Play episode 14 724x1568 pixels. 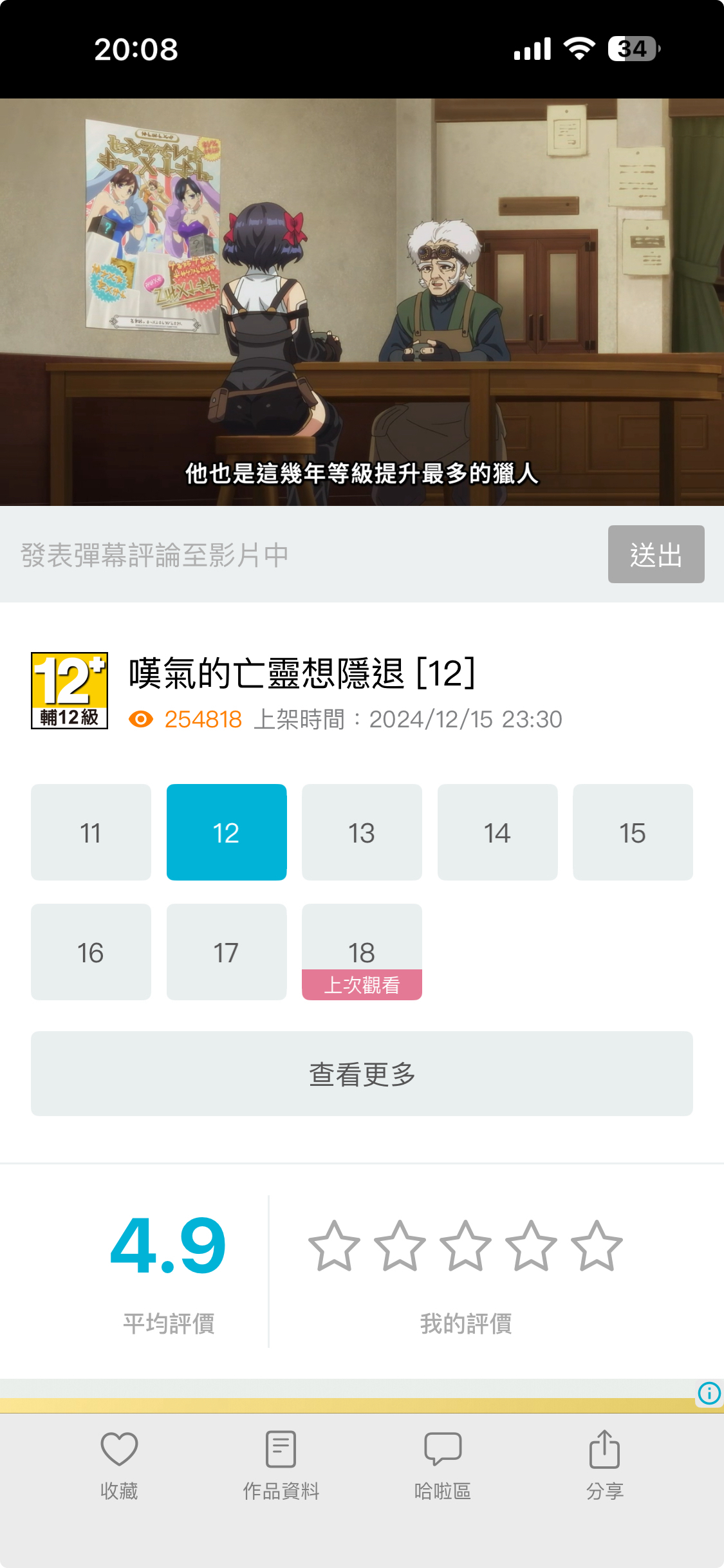[497, 832]
